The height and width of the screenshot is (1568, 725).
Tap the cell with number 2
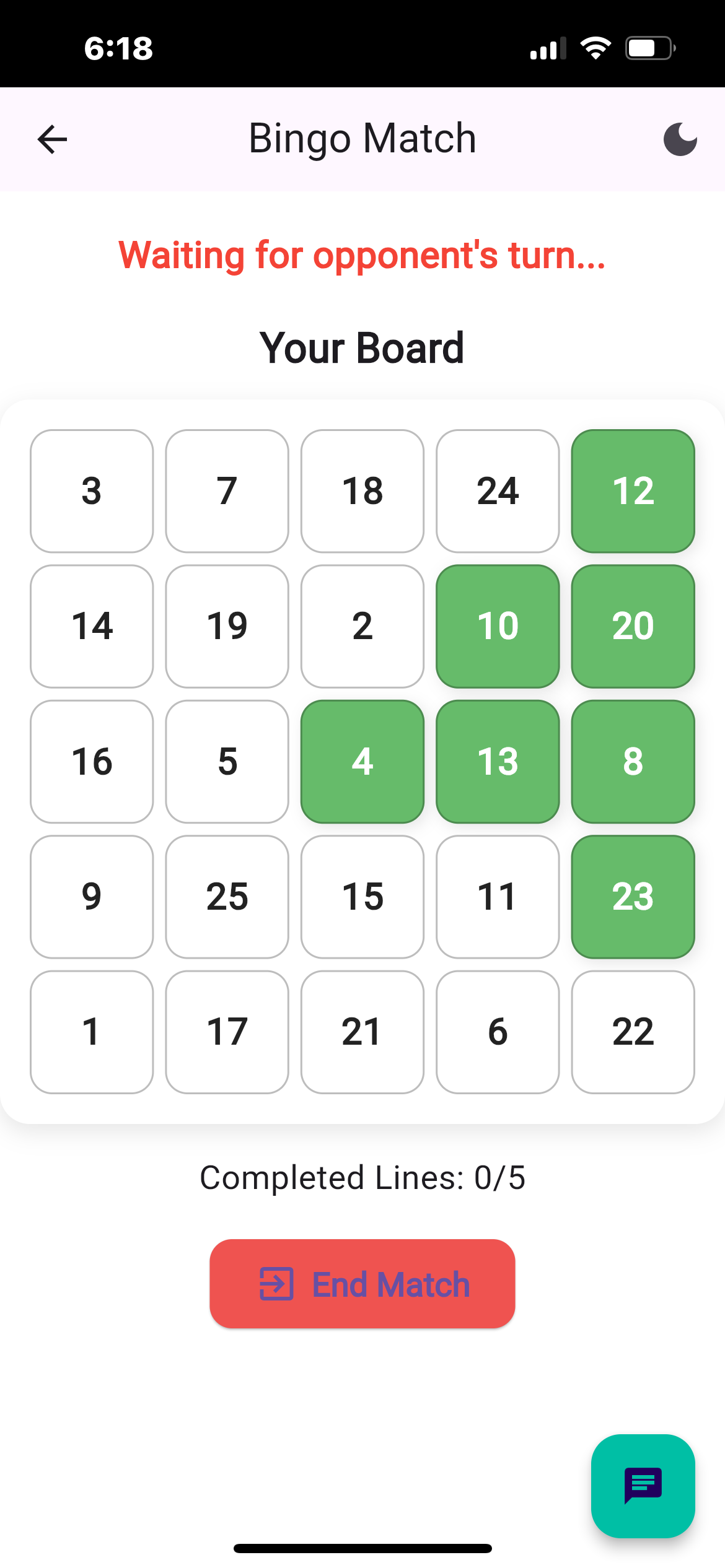click(x=362, y=626)
